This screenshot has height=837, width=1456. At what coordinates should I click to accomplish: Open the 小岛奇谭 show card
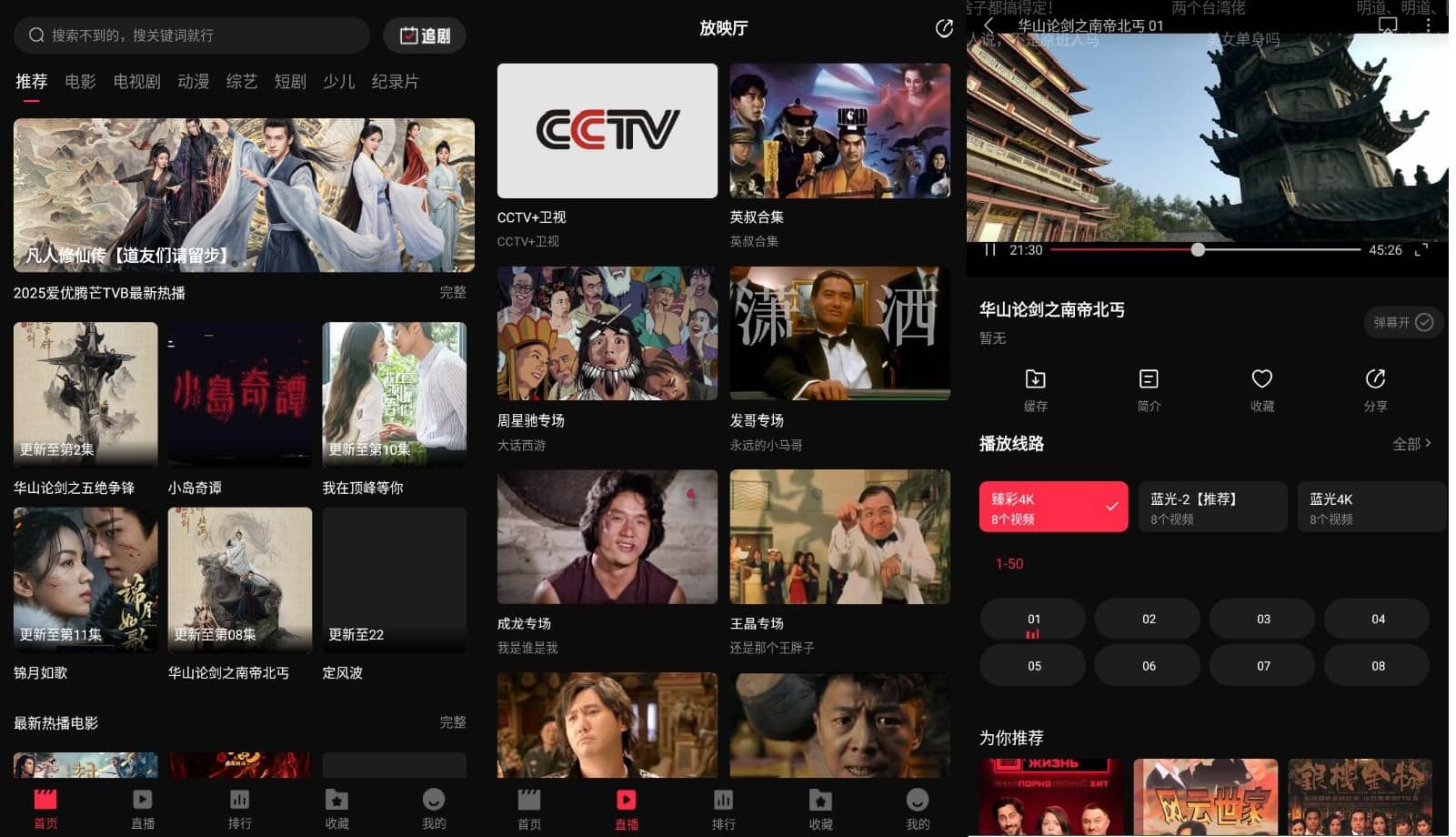pyautogui.click(x=239, y=395)
